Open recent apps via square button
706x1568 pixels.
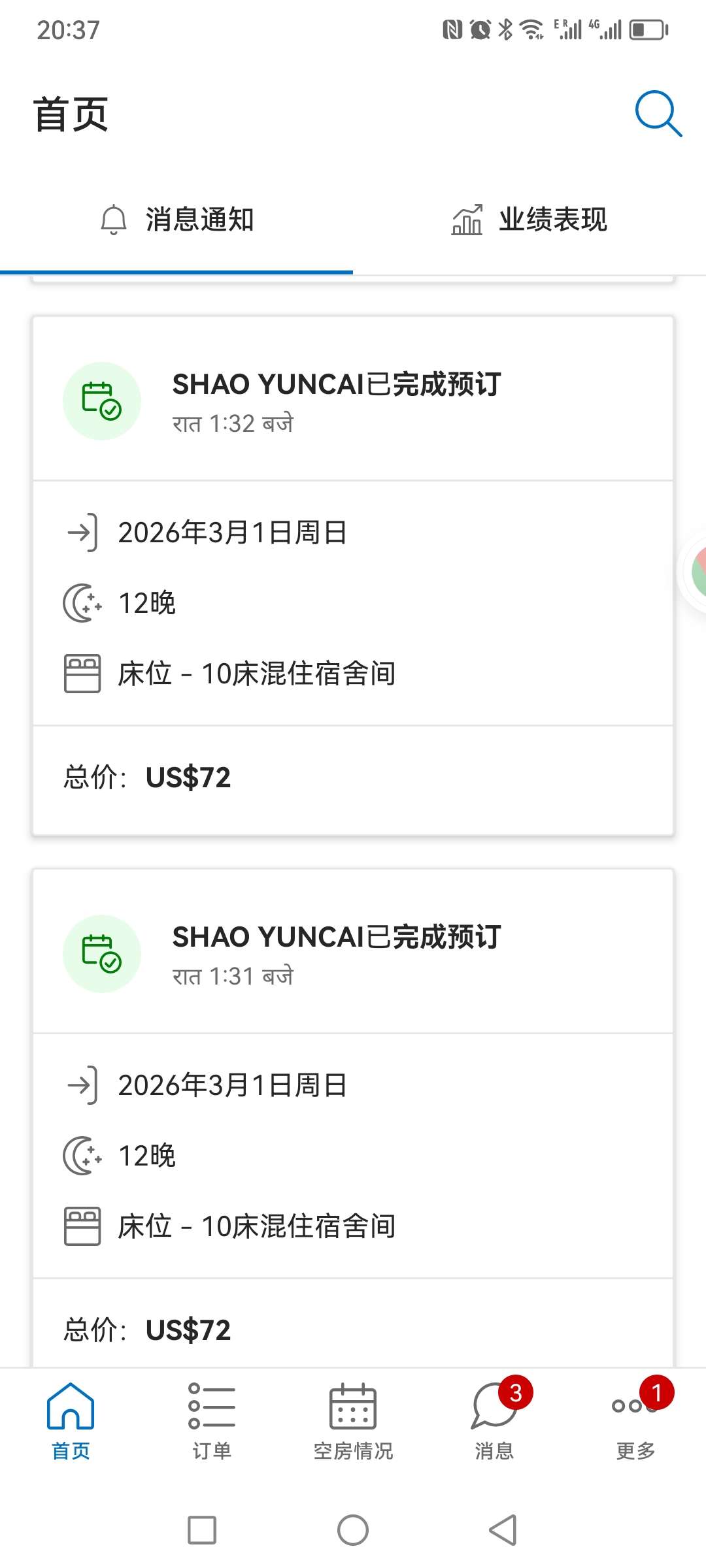pyautogui.click(x=202, y=1530)
